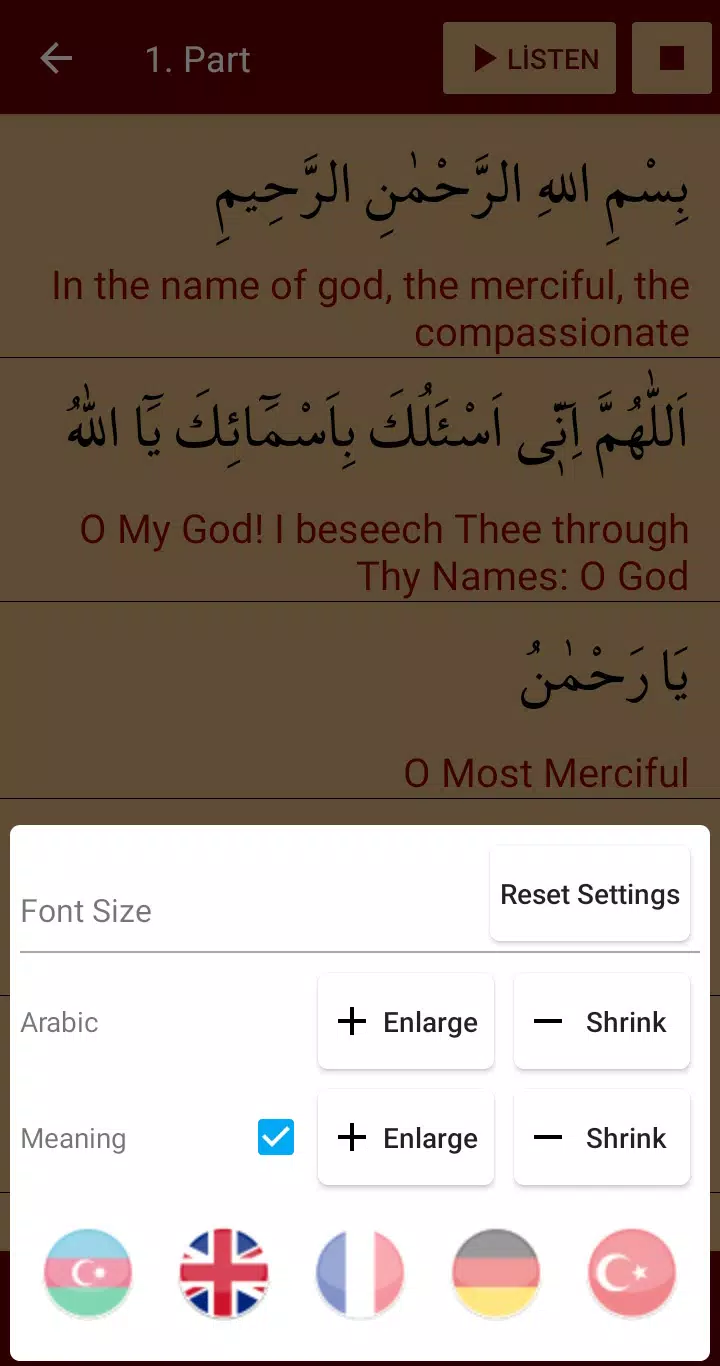The image size is (720, 1366).
Task: Select the Azerbaijan flag language
Action: click(88, 1273)
